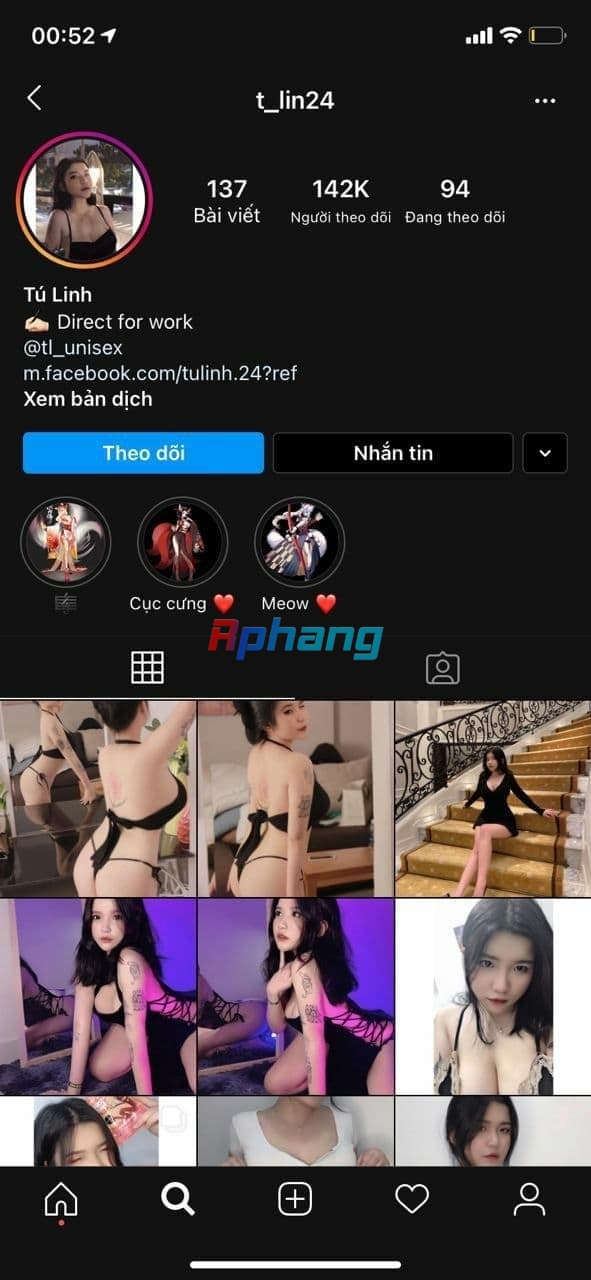Open your own profile tab
This screenshot has height=1280, width=591.
(x=529, y=1199)
